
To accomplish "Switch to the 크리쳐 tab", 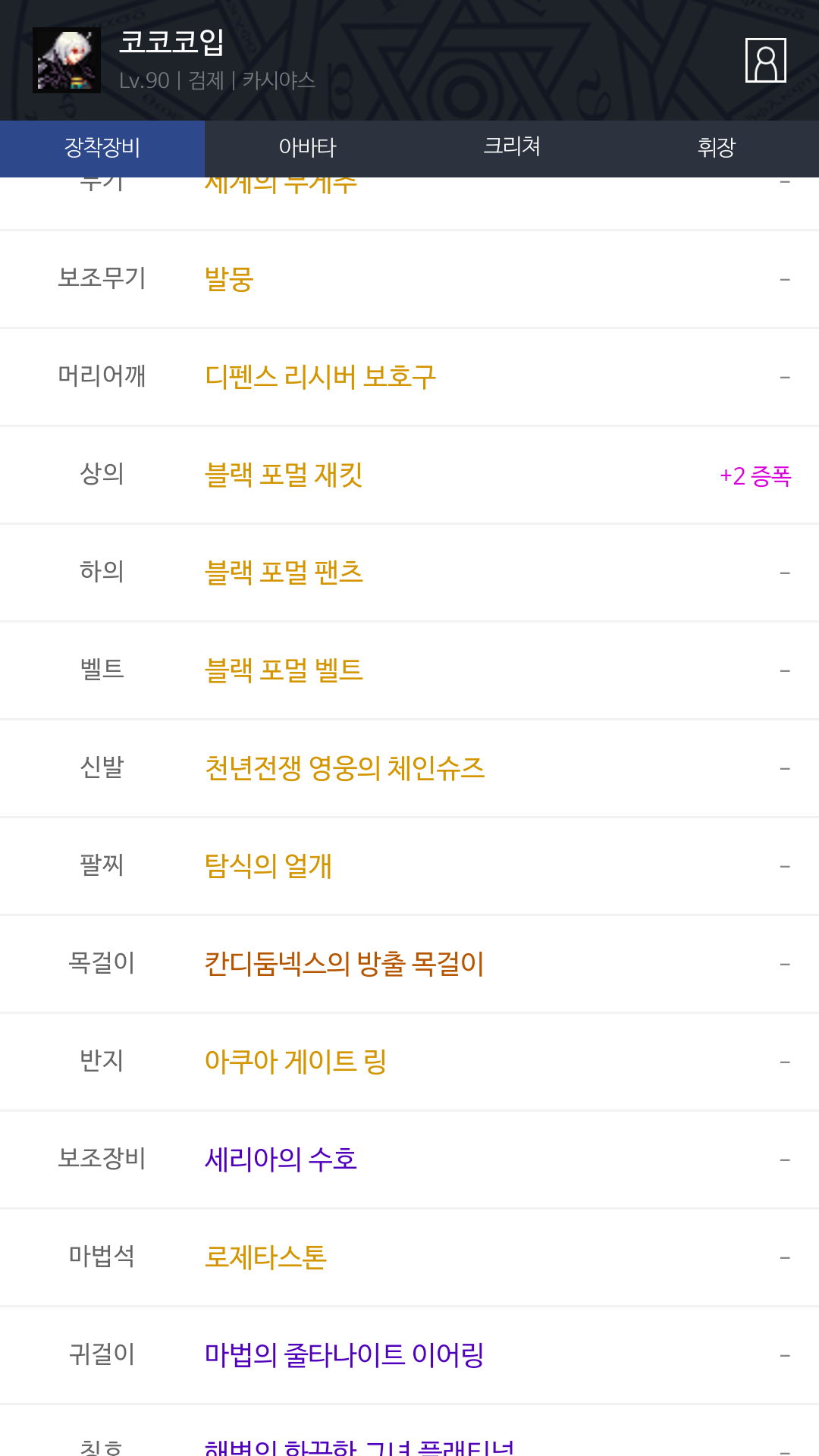I will point(512,148).
